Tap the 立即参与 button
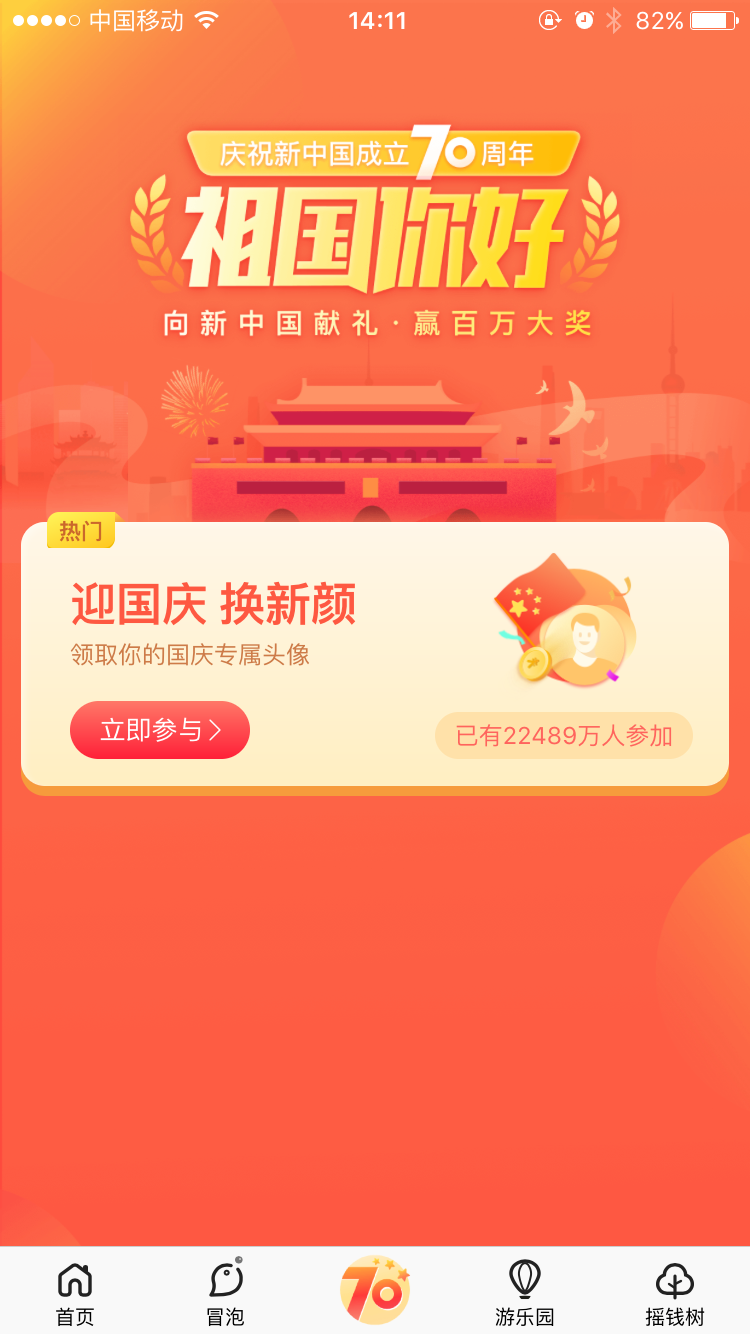Image resolution: width=750 pixels, height=1334 pixels. click(160, 730)
